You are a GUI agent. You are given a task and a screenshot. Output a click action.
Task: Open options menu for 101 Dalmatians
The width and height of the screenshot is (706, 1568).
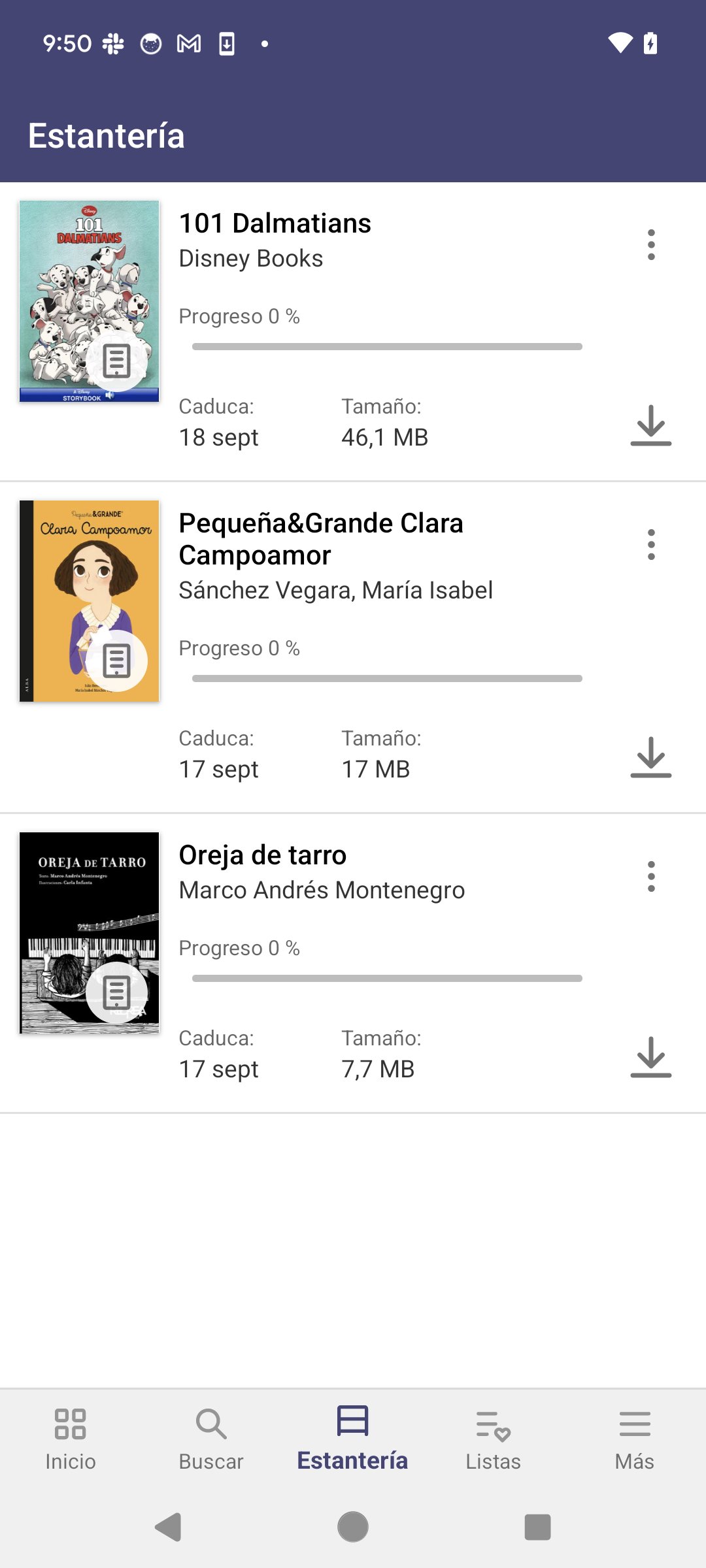click(x=651, y=245)
